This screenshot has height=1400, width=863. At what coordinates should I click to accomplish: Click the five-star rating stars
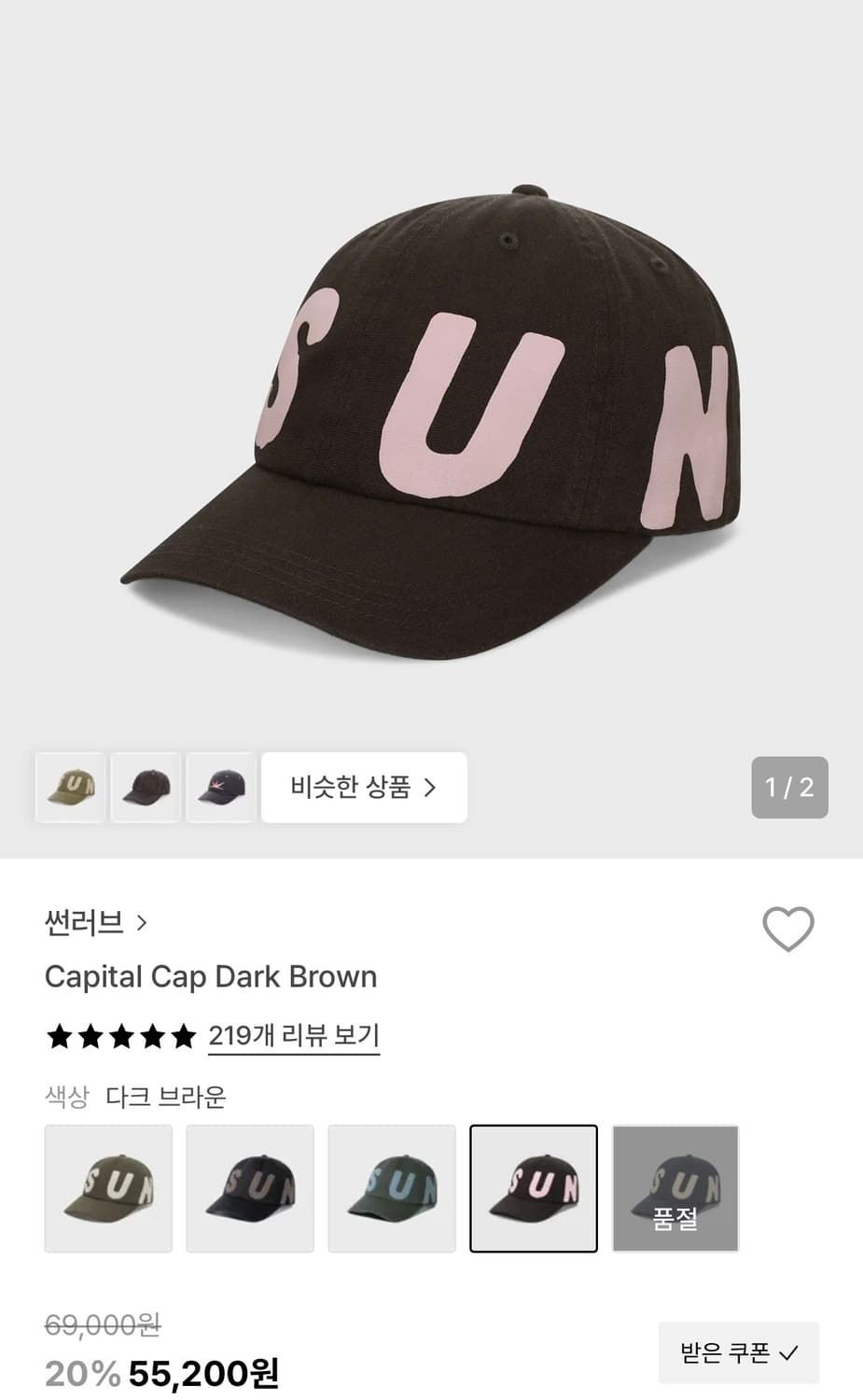[x=119, y=1036]
